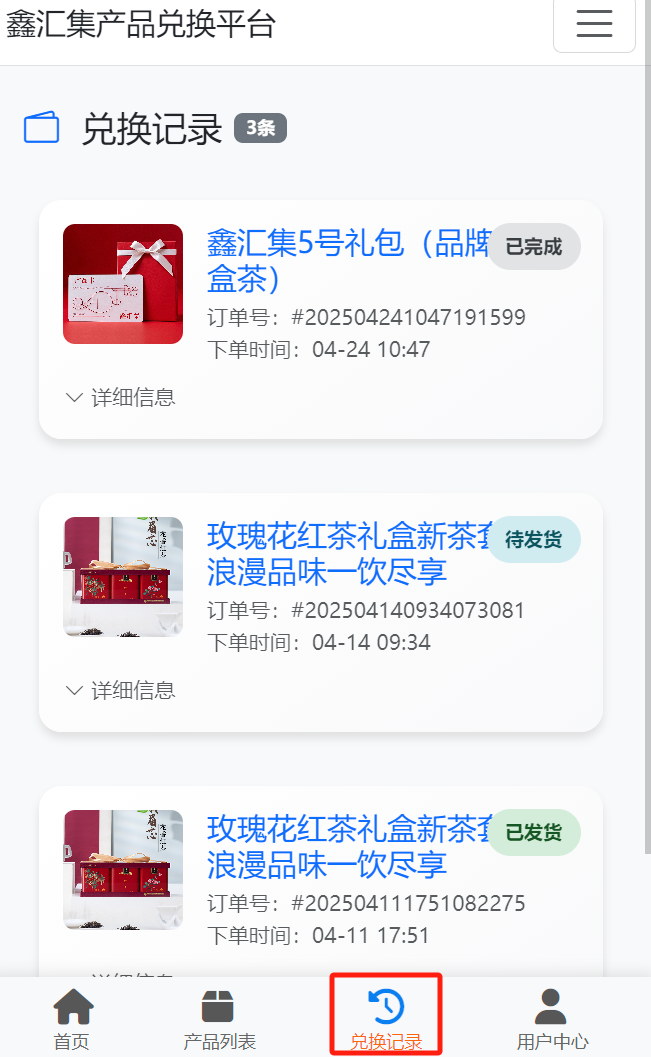Expand 详细信息 for order ending 1599
Image resolution: width=651 pixels, height=1057 pixels.
click(120, 398)
